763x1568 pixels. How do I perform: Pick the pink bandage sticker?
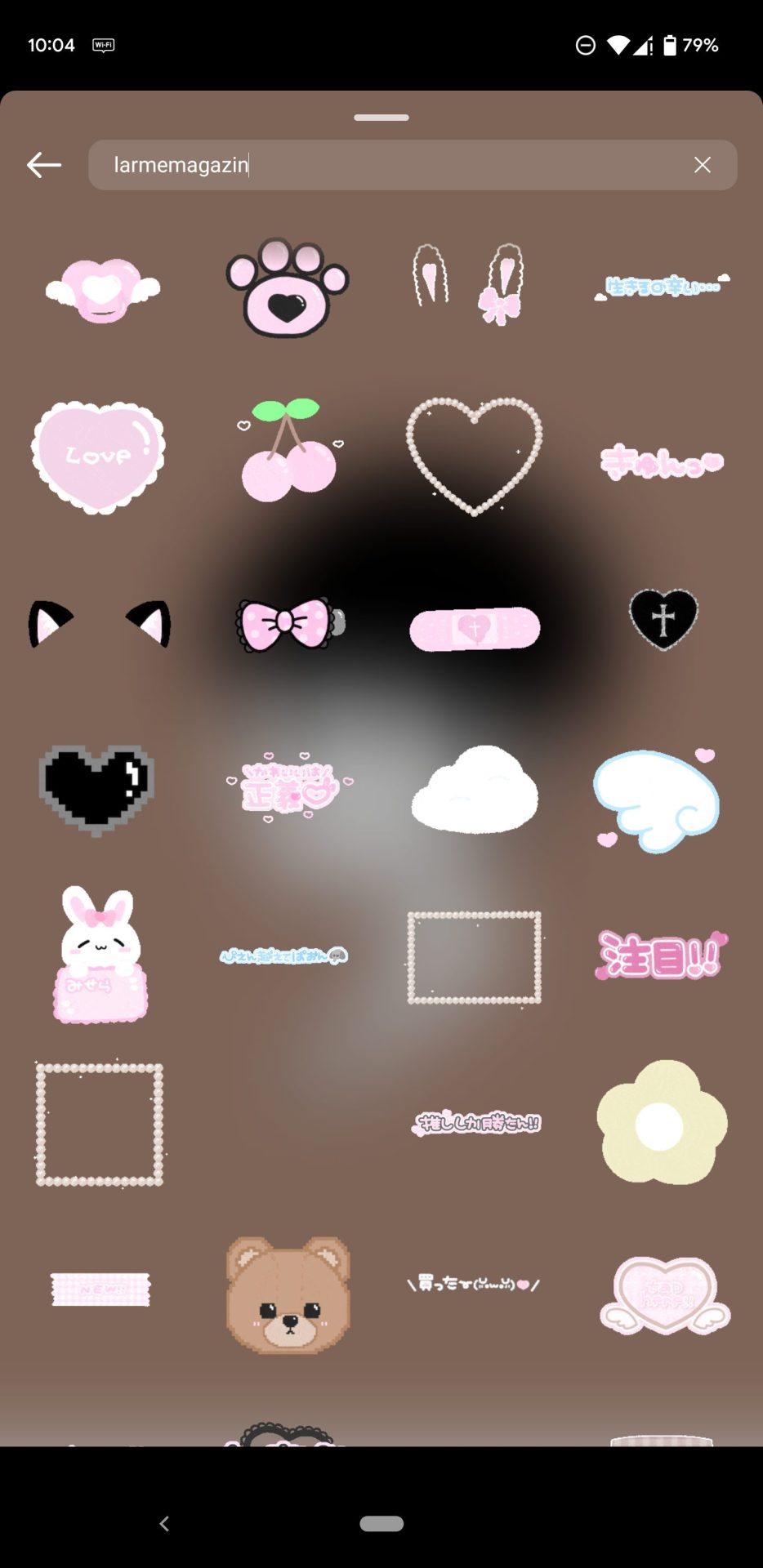pos(475,629)
